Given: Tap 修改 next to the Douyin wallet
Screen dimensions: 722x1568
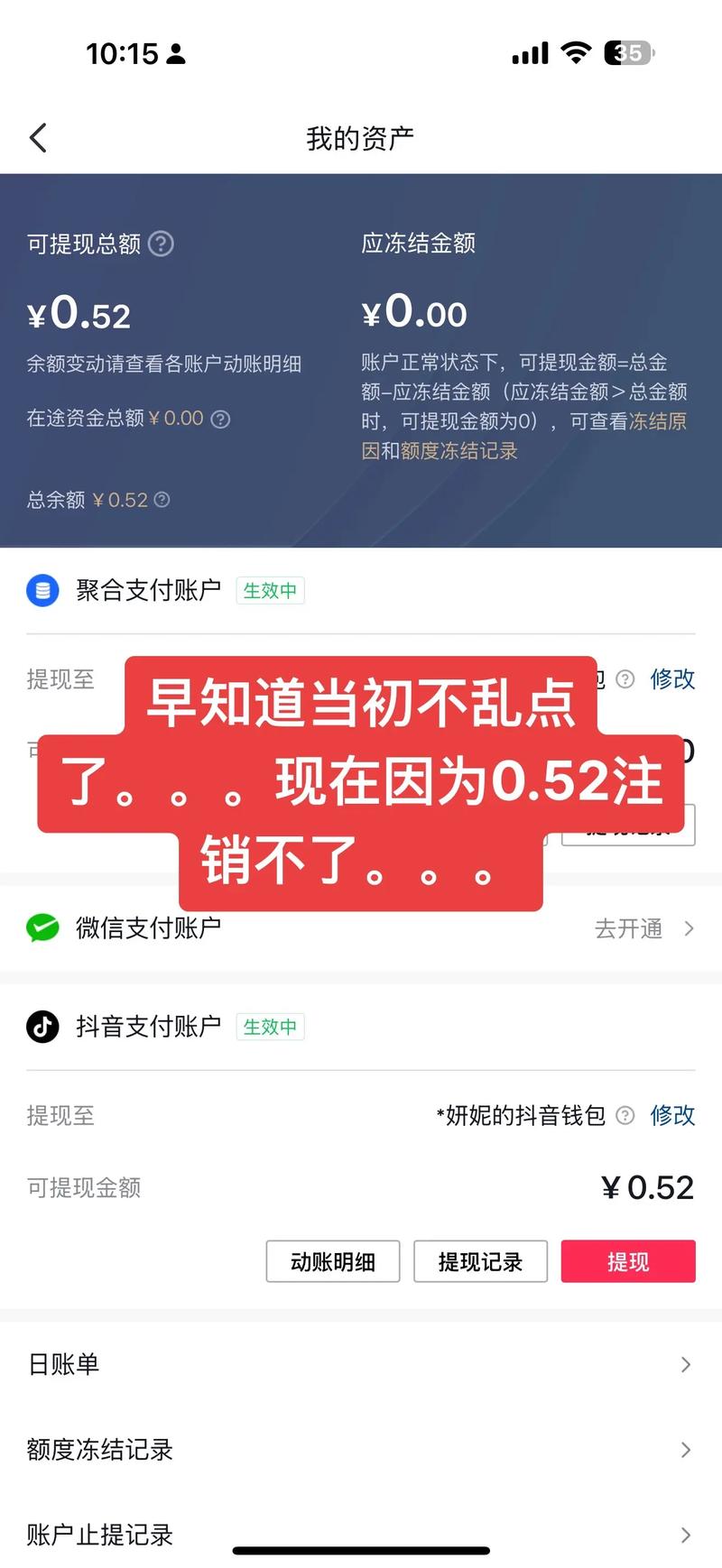Looking at the screenshot, I should (x=671, y=1116).
